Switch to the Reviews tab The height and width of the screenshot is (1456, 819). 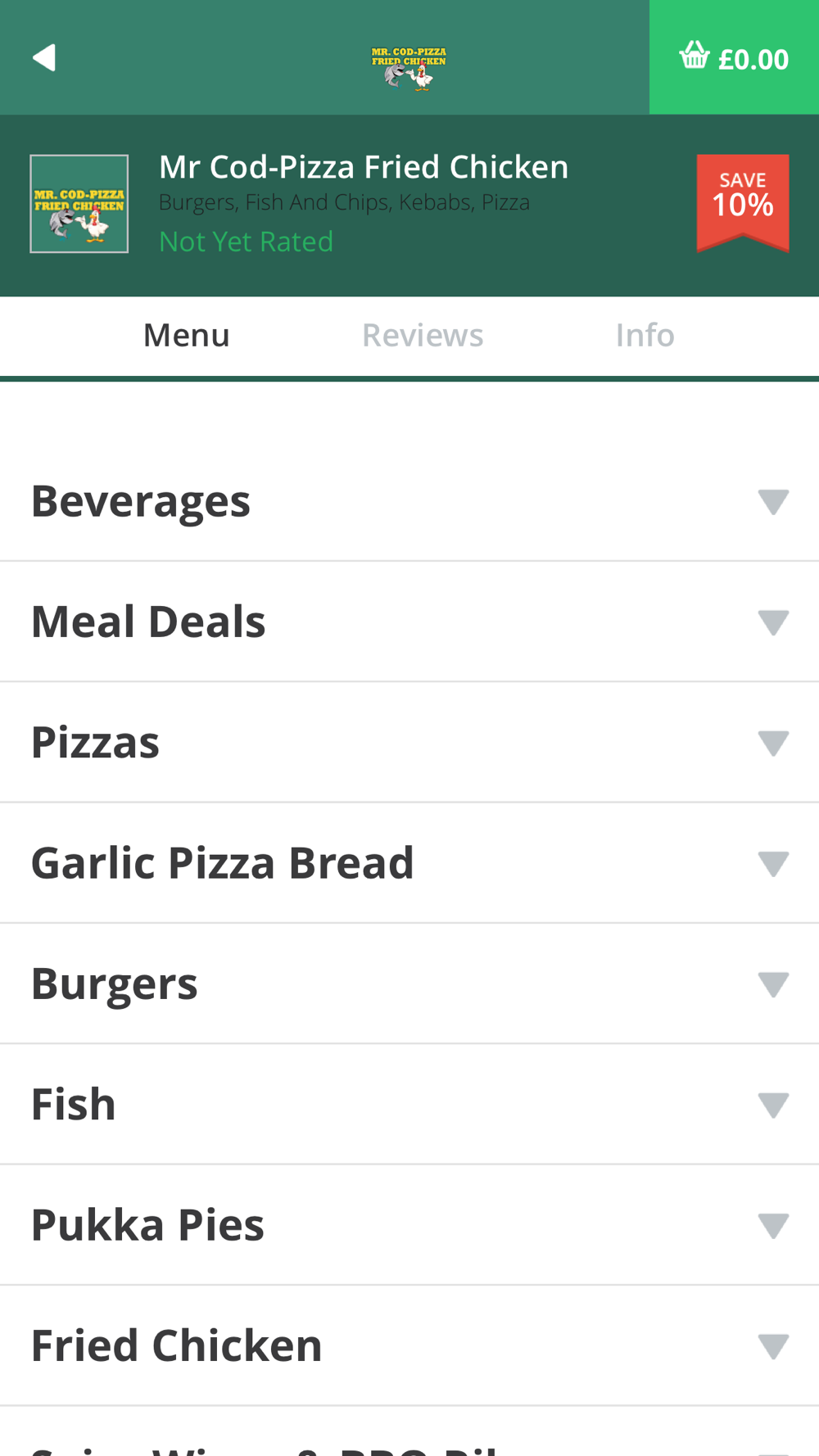423,335
